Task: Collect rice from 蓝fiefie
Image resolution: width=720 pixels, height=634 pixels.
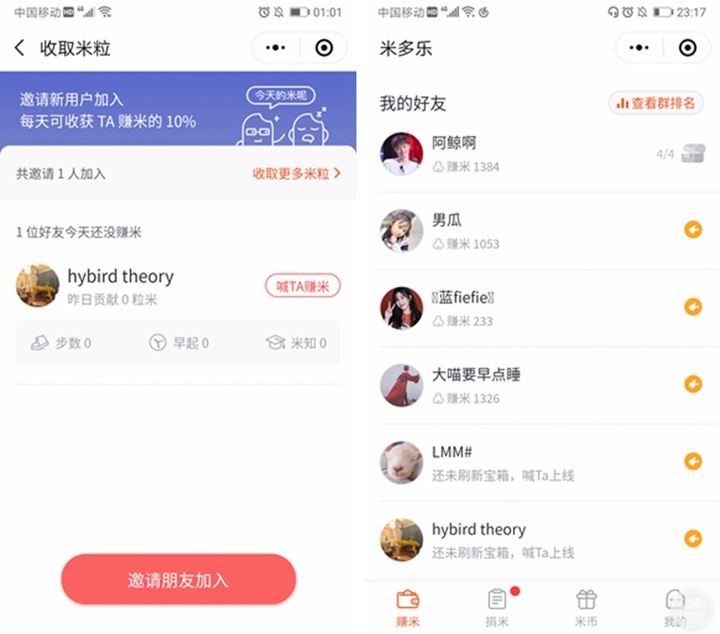Action: (693, 307)
